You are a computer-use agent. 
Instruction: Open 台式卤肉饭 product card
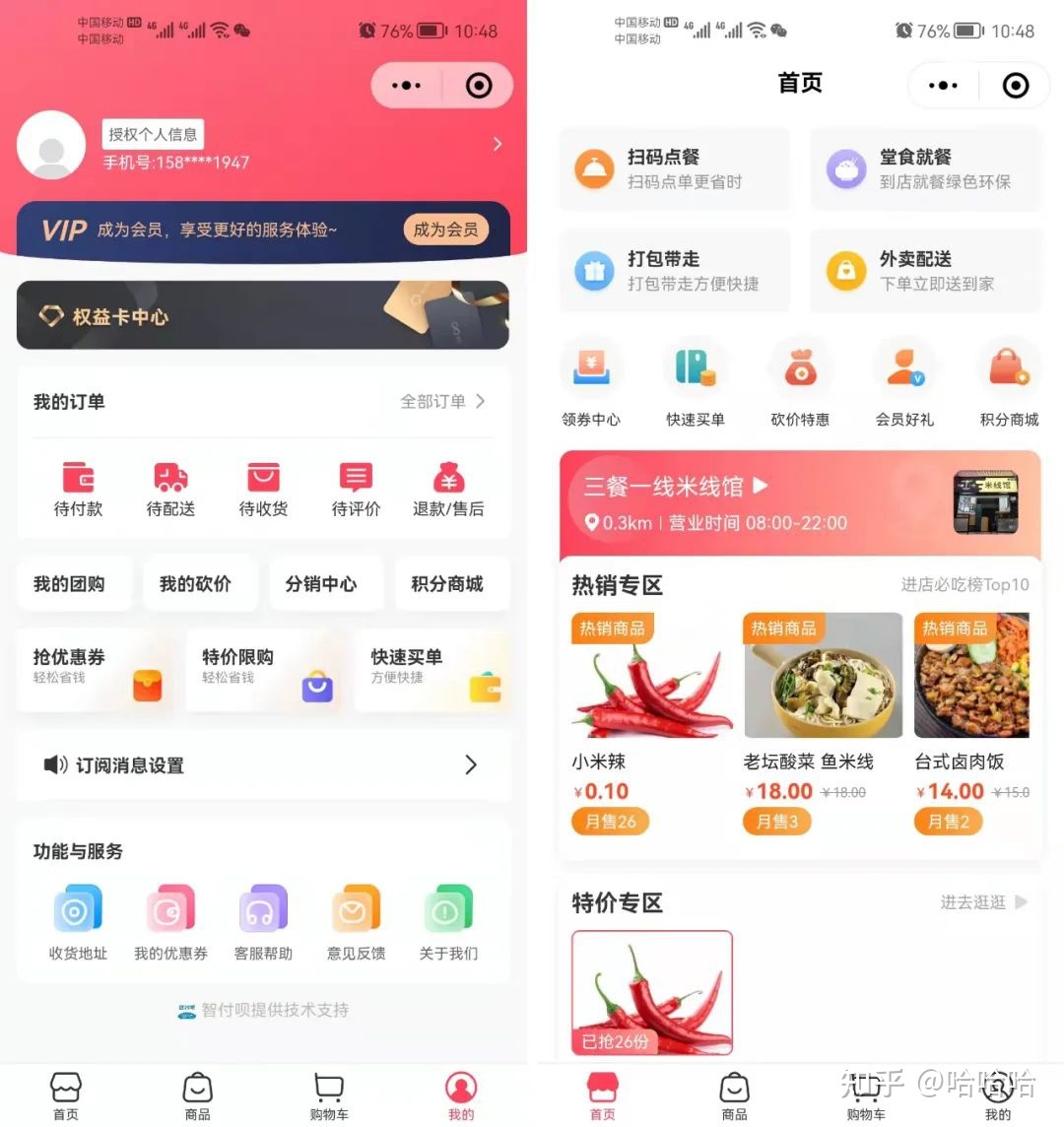[971, 719]
